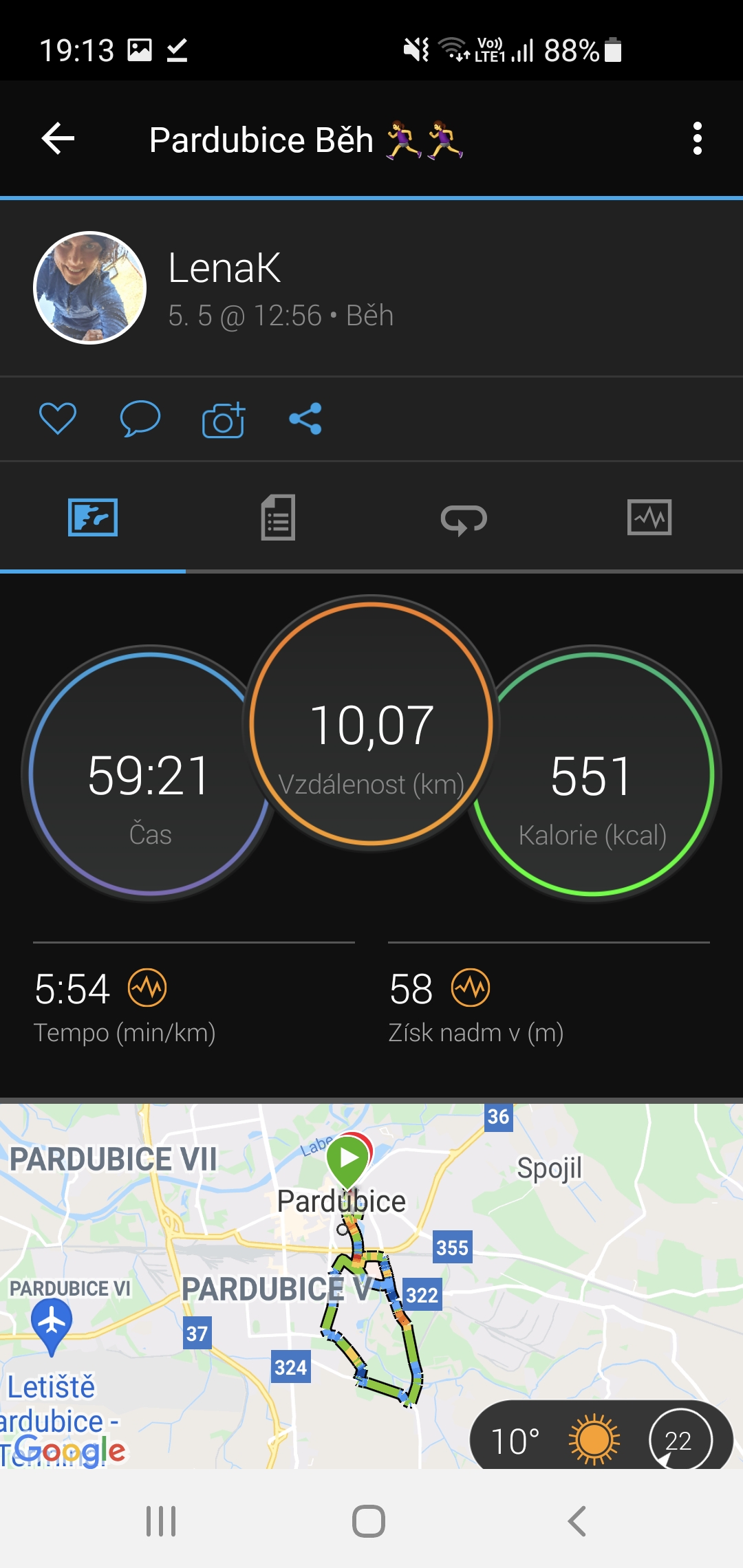Select the map overview tab
The height and width of the screenshot is (1568, 743).
[93, 517]
